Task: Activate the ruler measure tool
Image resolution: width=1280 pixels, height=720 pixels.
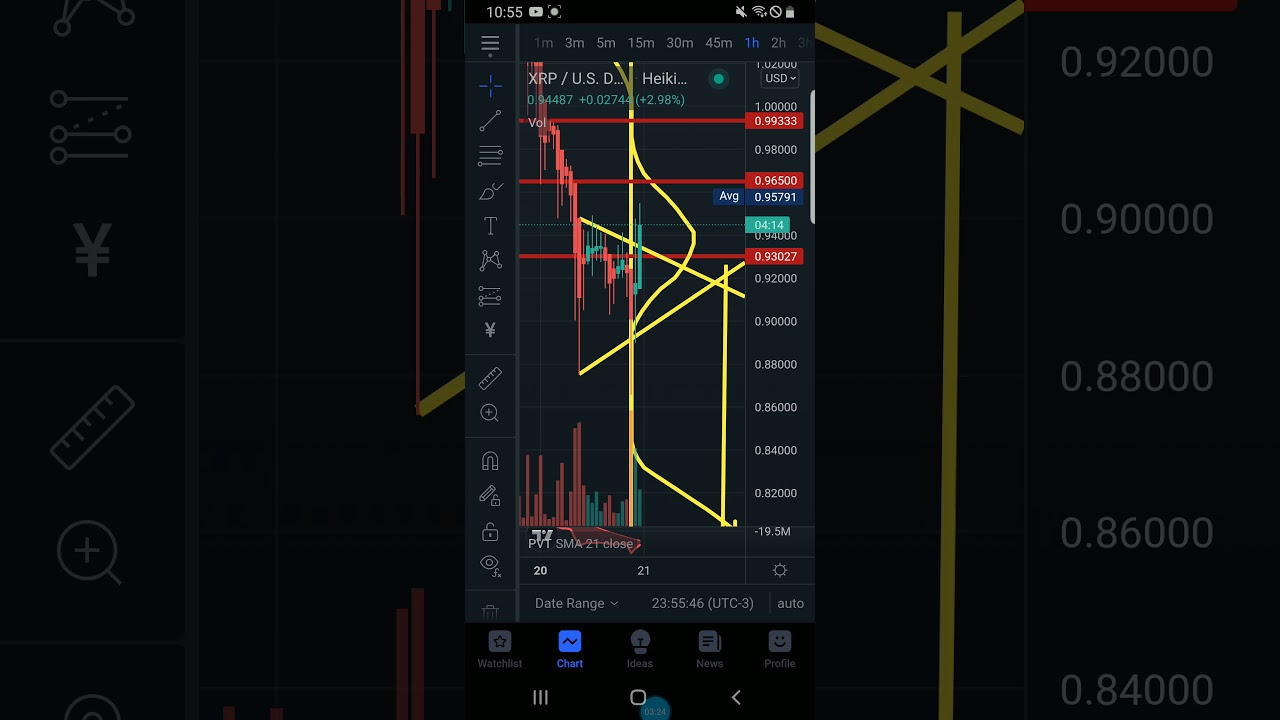Action: point(490,378)
